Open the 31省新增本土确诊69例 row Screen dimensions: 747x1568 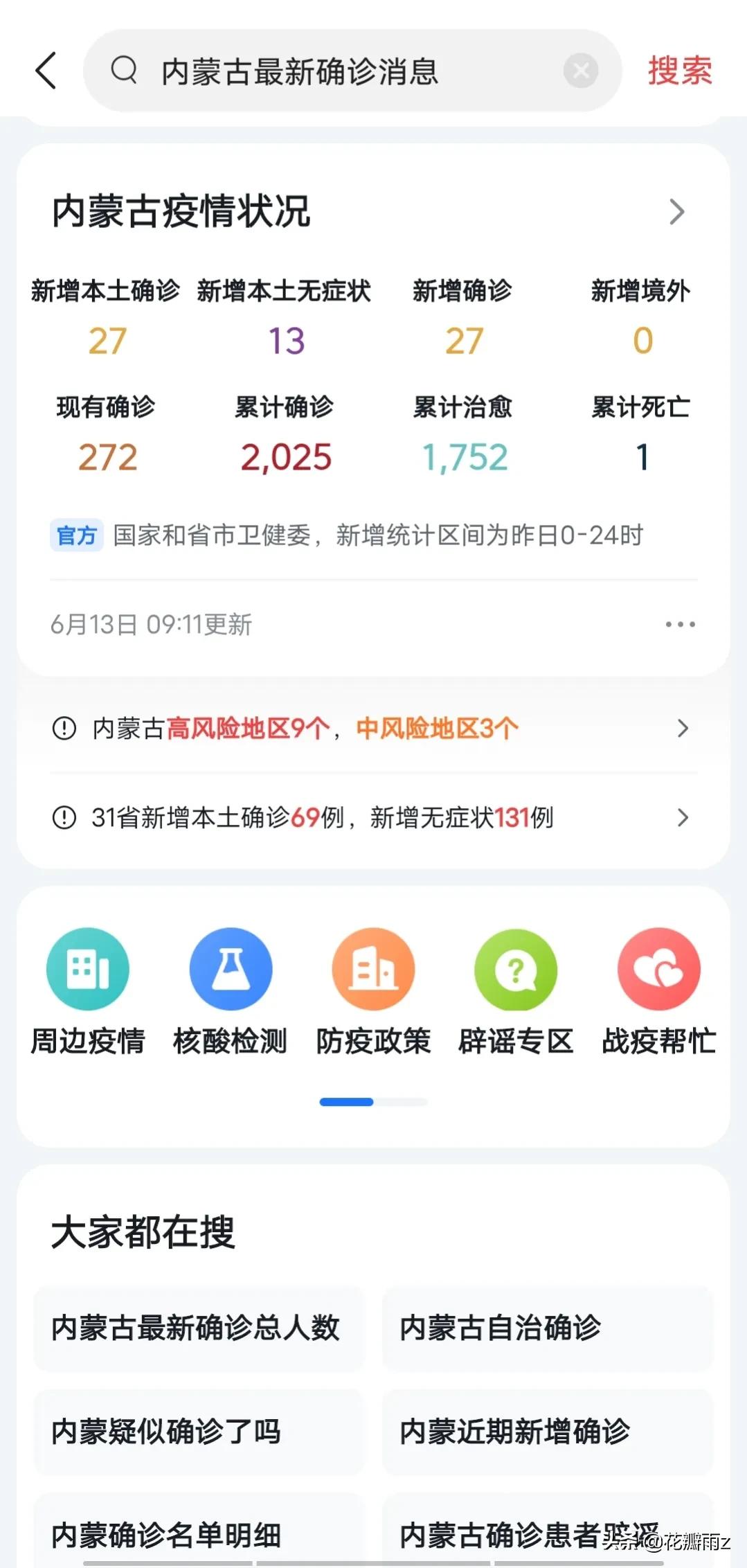pos(373,817)
